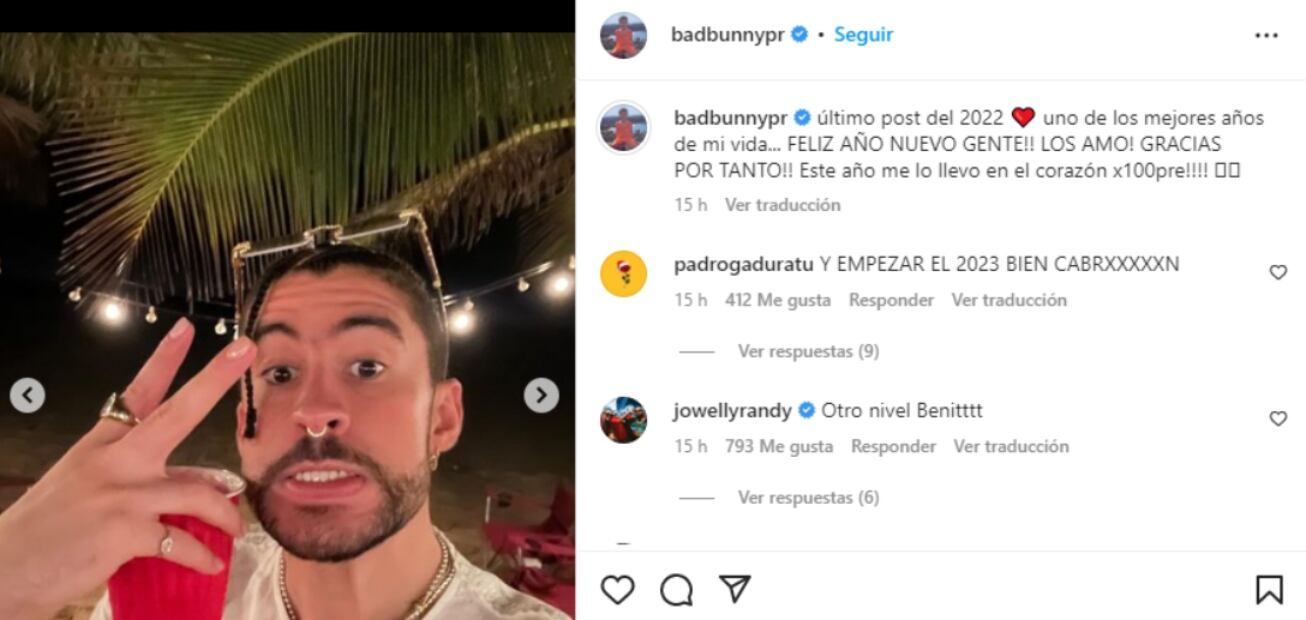
Task: Open jowellyrandy's profile from username
Action: click(732, 411)
